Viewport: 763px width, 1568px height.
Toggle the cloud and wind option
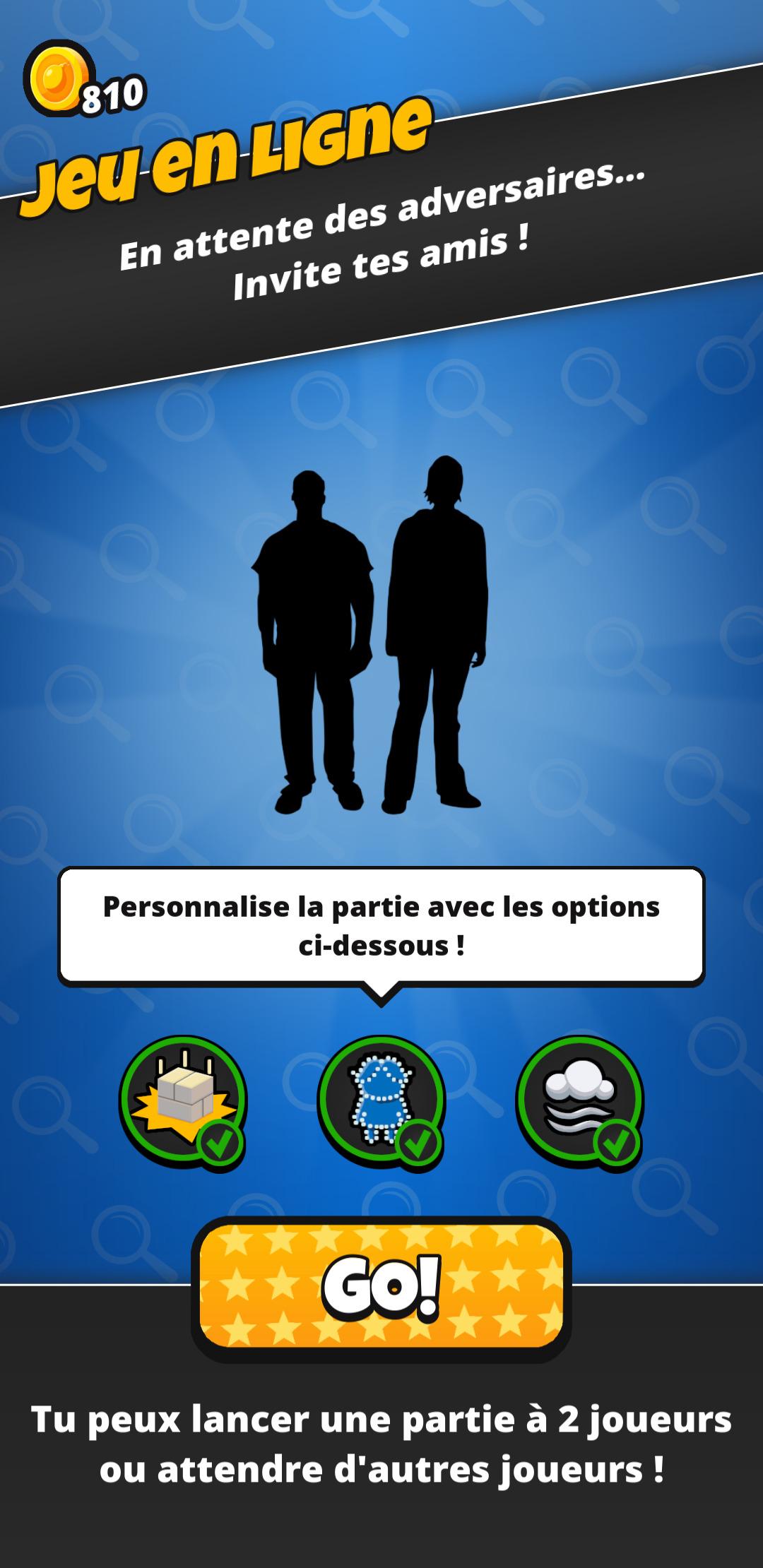pos(580,1102)
